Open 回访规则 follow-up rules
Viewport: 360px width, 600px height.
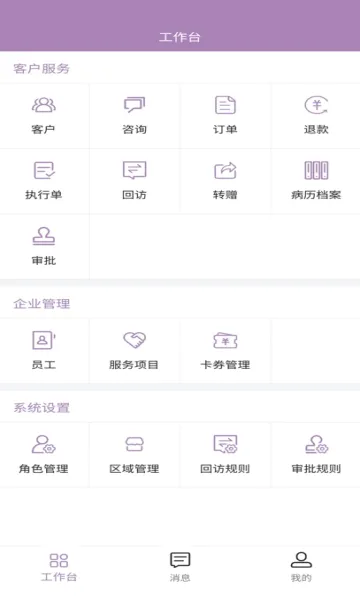point(225,455)
